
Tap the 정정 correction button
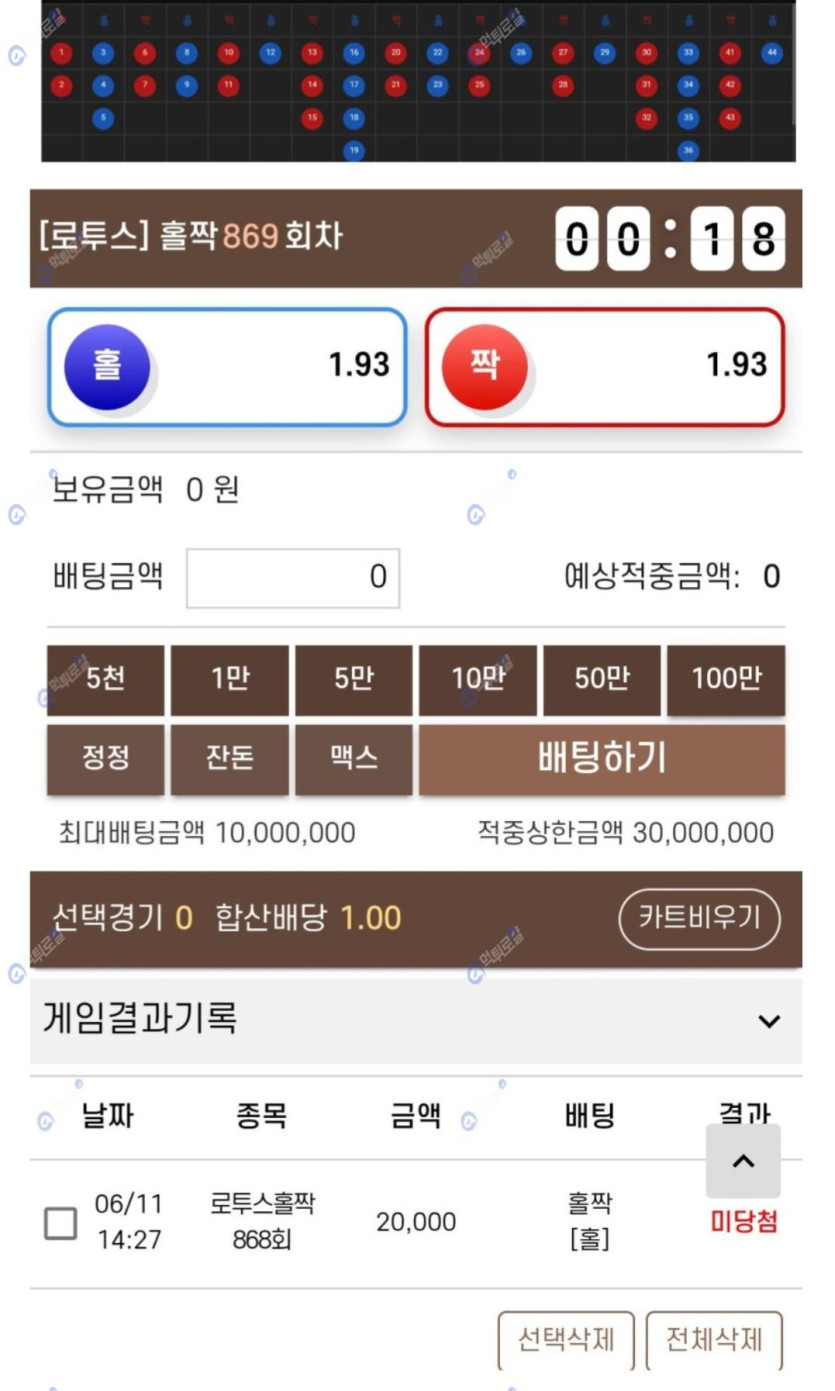coord(106,759)
